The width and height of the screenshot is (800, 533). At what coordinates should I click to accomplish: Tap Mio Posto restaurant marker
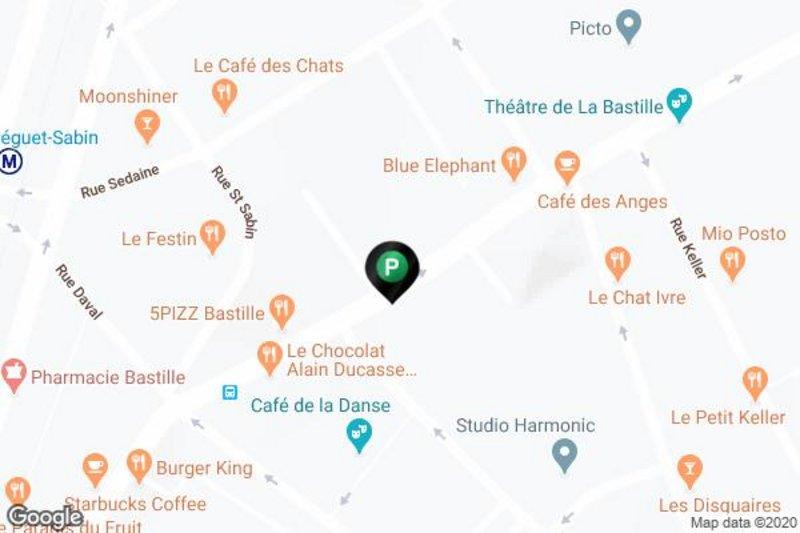coord(733,262)
